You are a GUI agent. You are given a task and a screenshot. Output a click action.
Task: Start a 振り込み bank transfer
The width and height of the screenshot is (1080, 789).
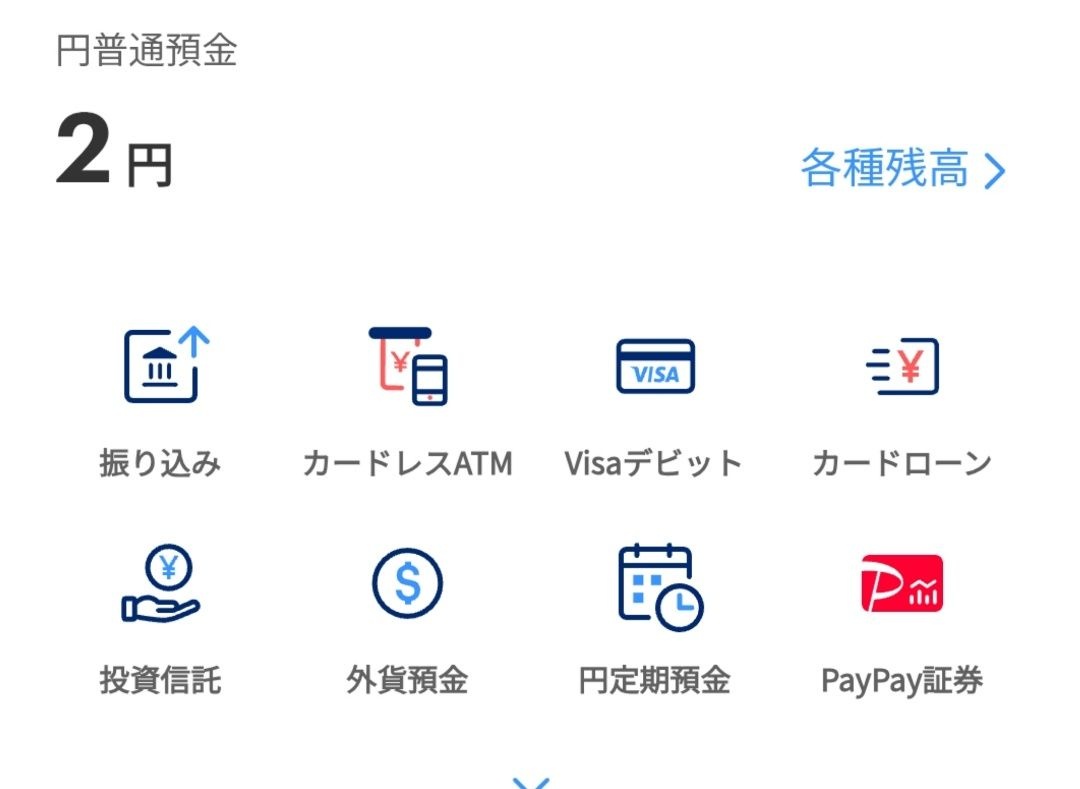click(x=161, y=402)
